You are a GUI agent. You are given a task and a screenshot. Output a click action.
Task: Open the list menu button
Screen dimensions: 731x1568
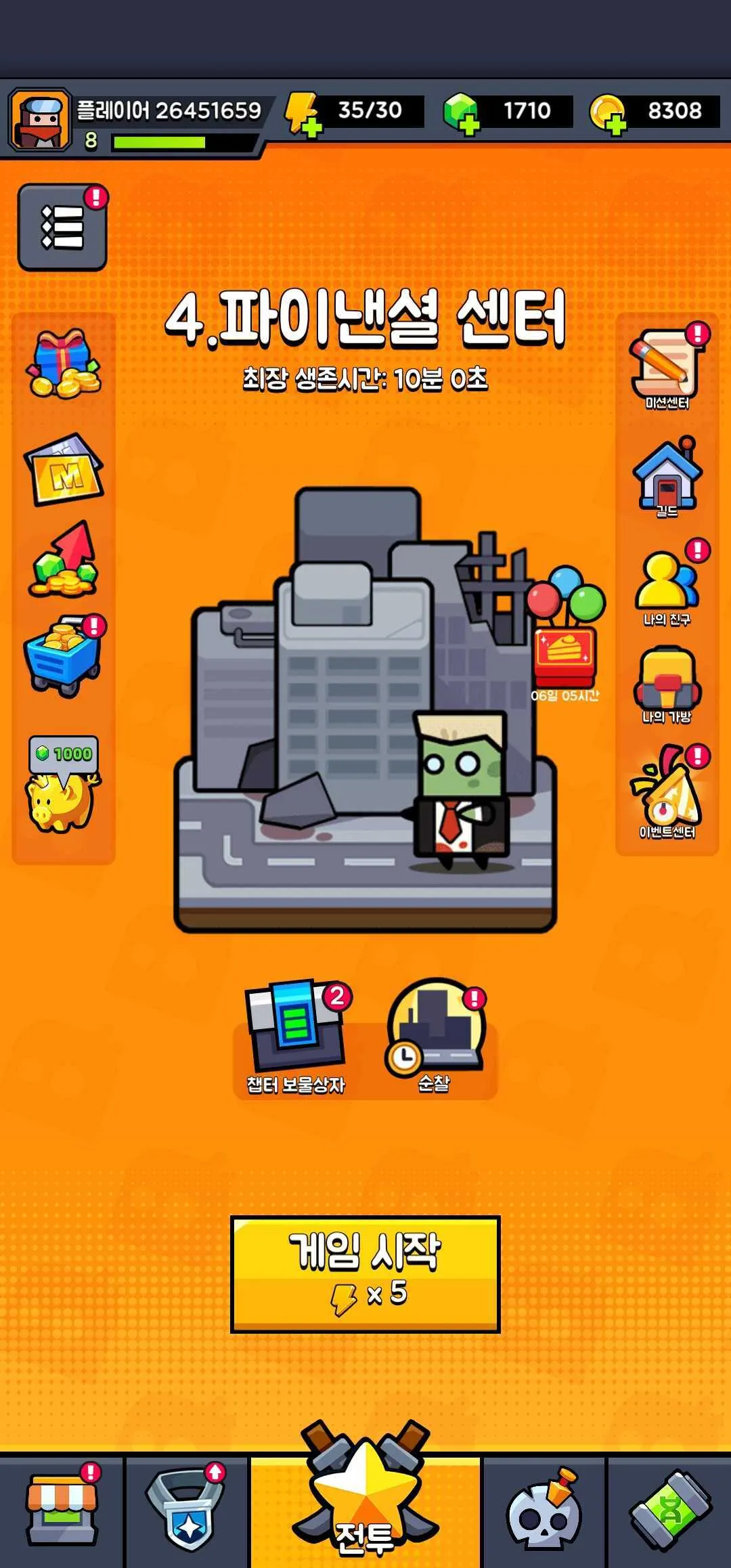point(62,227)
